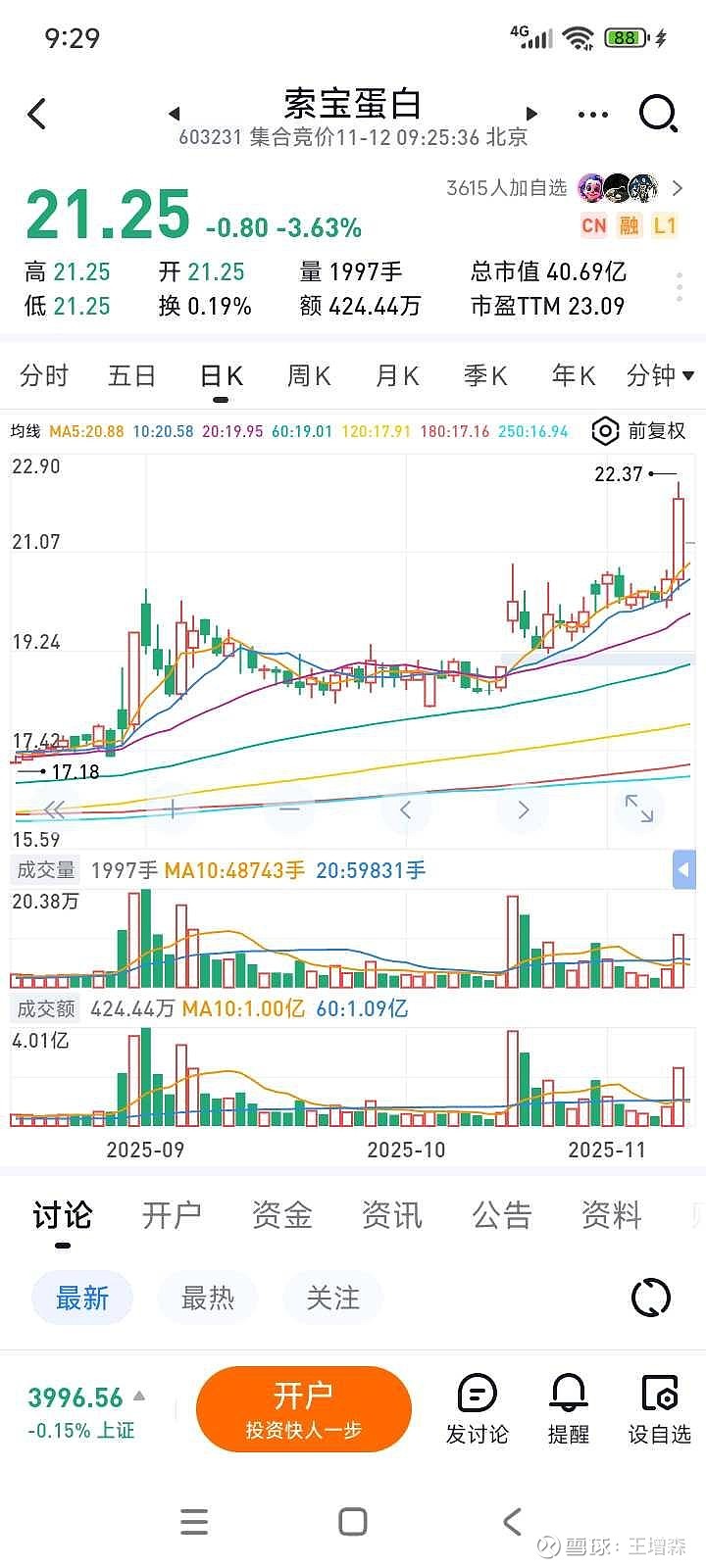Refresh the discussion list

coord(650,1298)
